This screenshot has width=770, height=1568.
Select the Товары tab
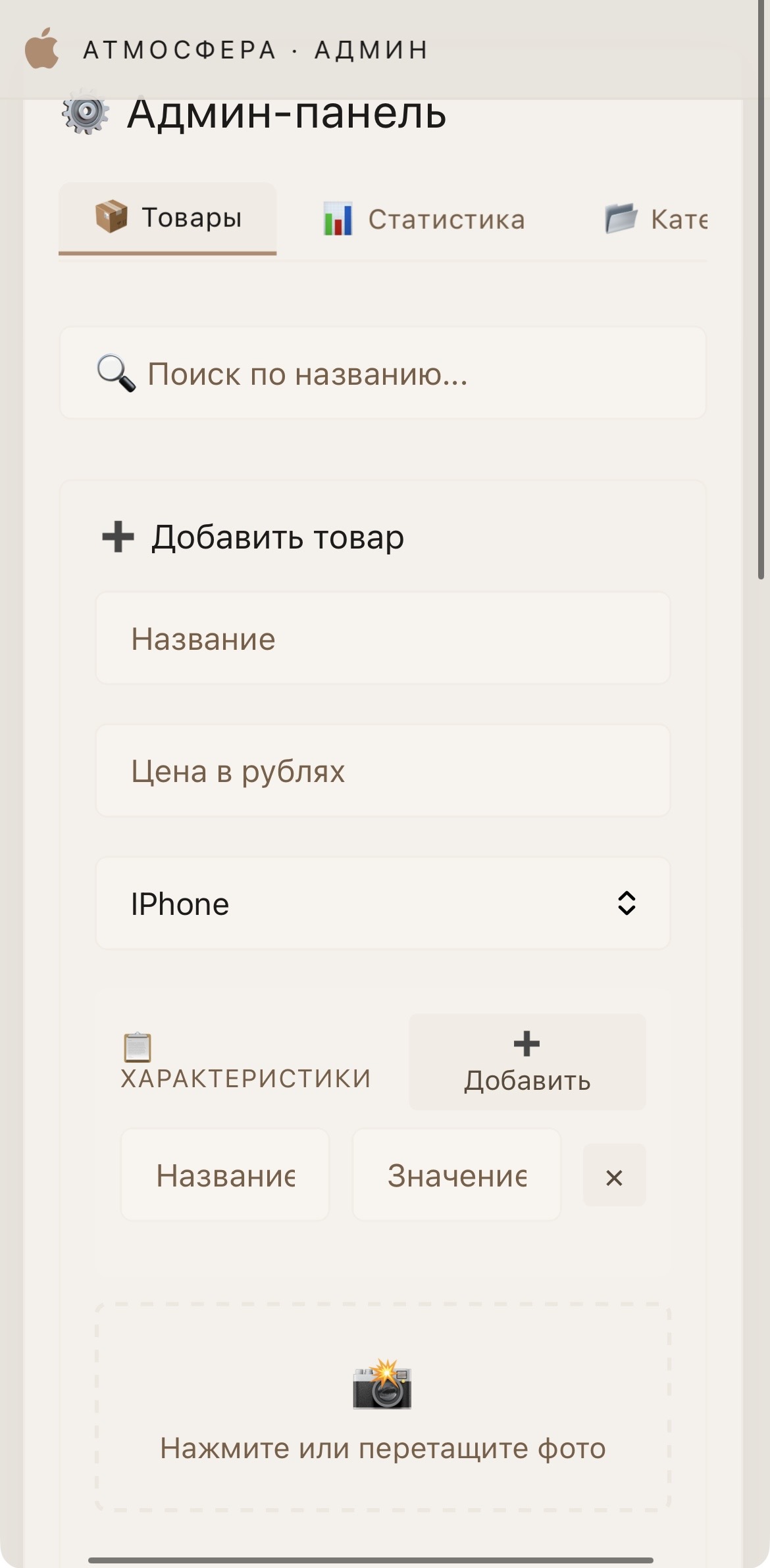pos(168,218)
